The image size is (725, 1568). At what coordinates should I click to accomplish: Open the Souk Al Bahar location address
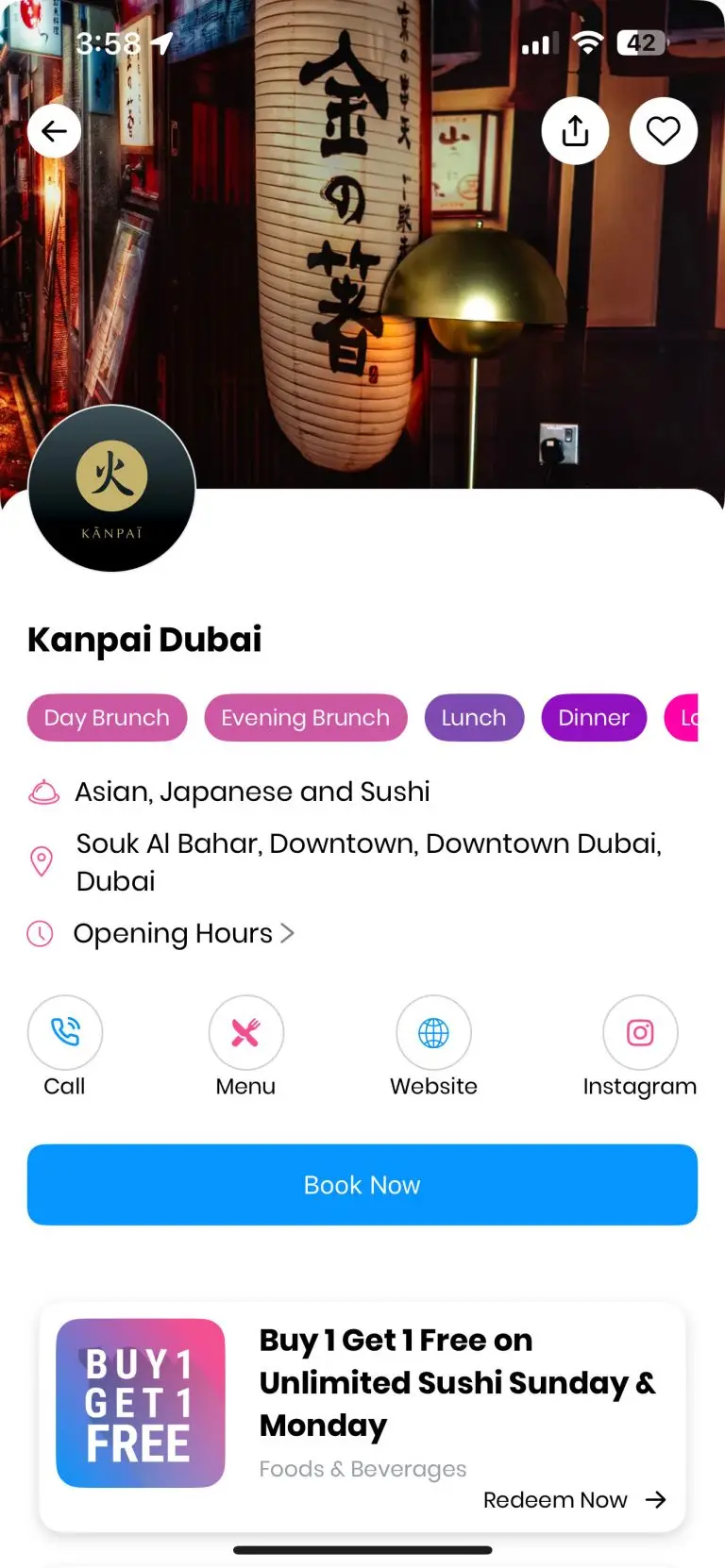pos(368,861)
